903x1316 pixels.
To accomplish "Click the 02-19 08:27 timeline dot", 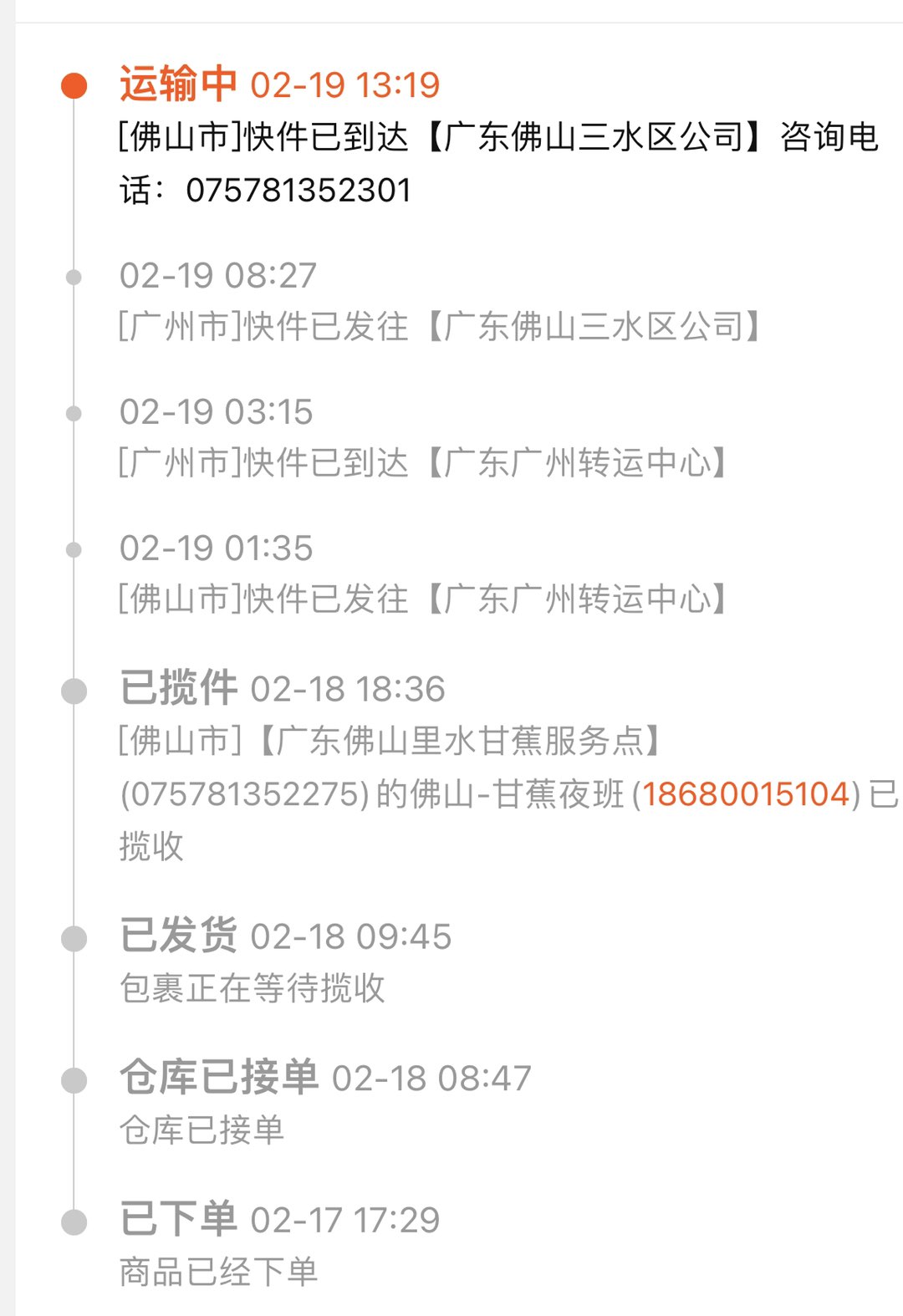I will click(x=74, y=276).
